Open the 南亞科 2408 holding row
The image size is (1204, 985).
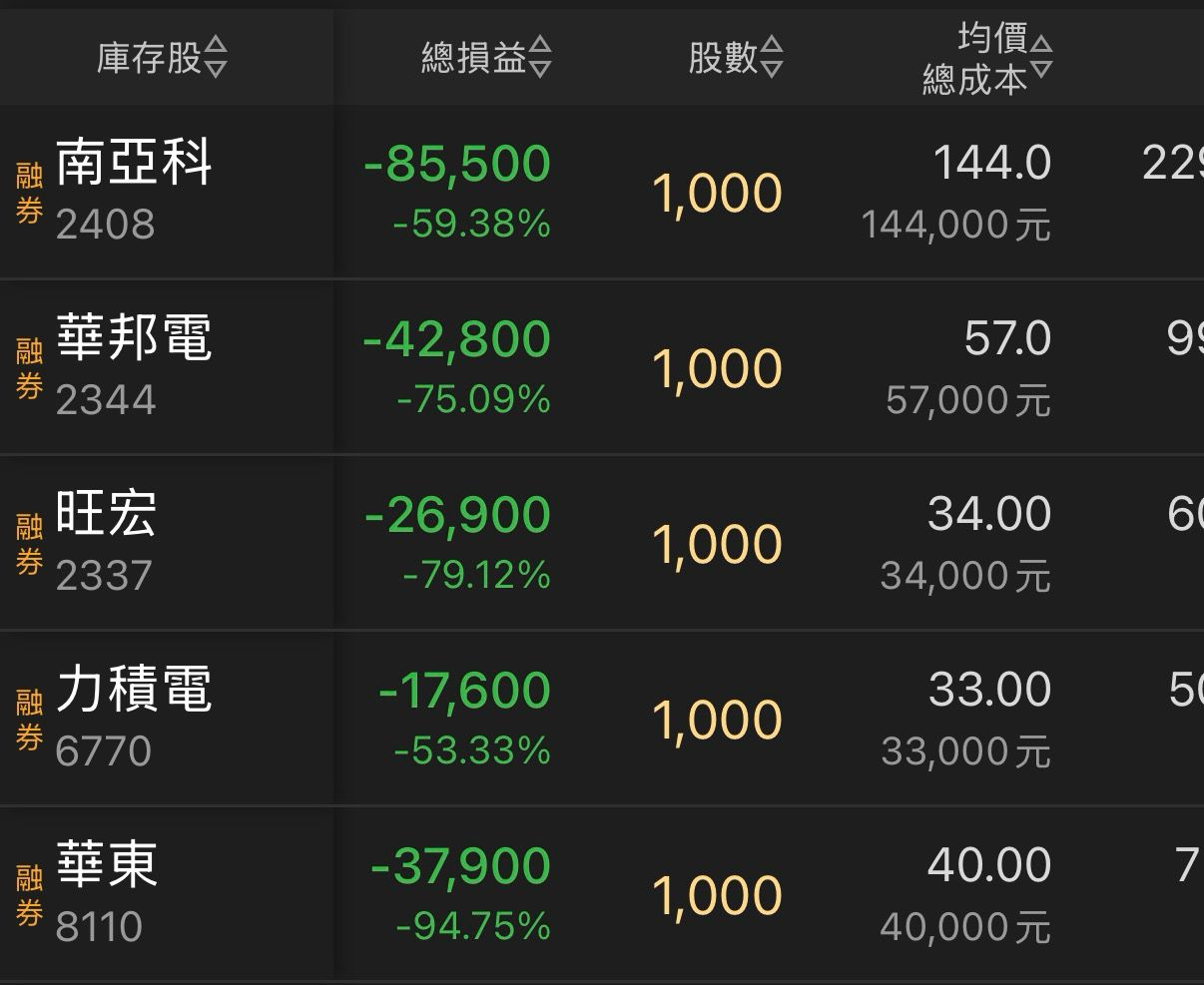(x=134, y=192)
